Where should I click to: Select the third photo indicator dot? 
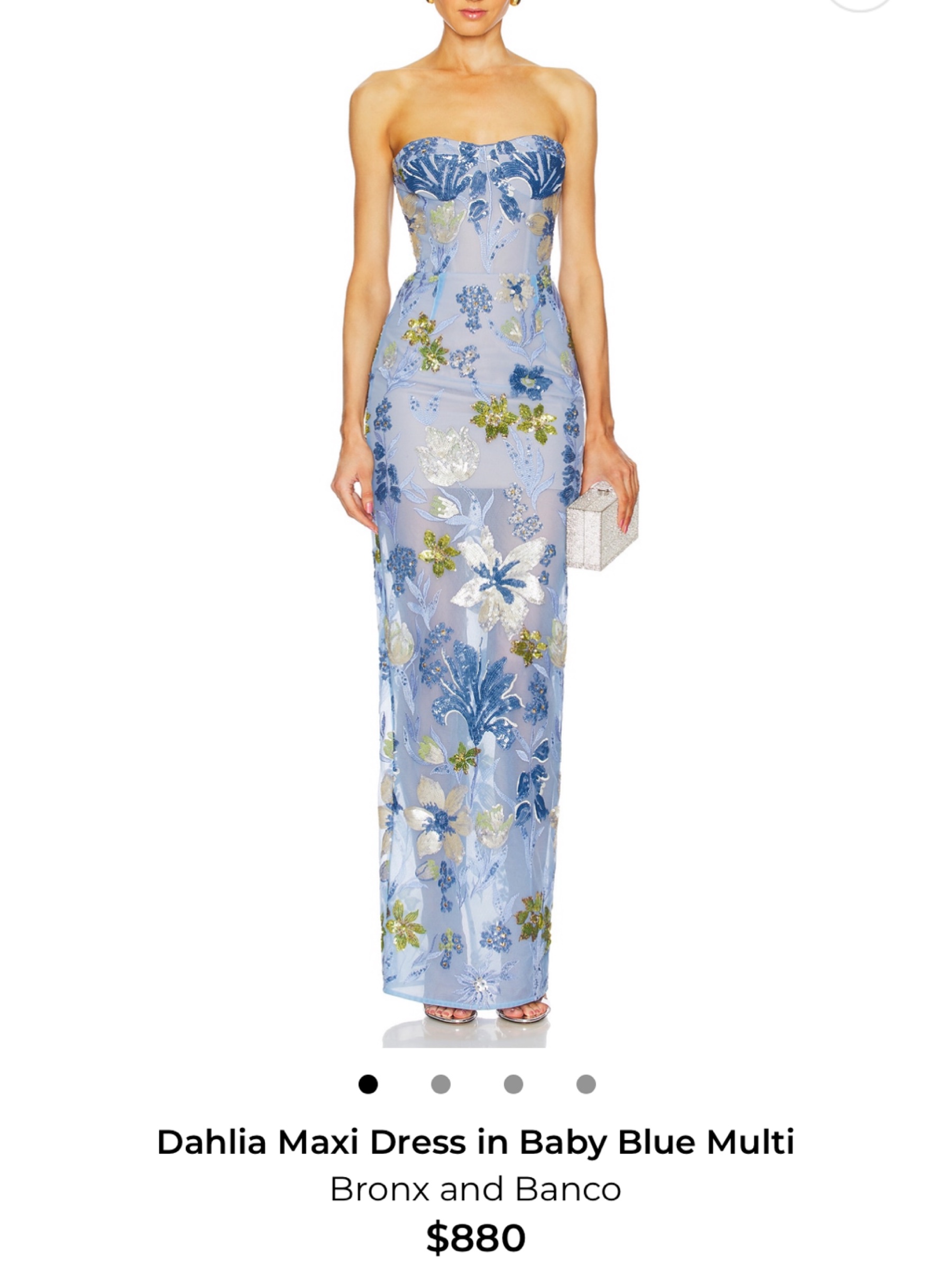[x=513, y=1084]
